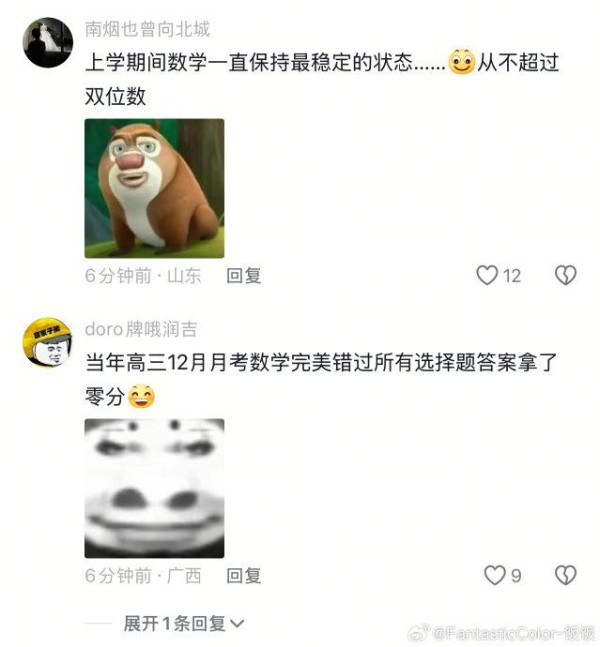Open the bear image in 南烟也曾向北城's comment
Image resolution: width=600 pixels, height=647 pixels.
(x=154, y=188)
